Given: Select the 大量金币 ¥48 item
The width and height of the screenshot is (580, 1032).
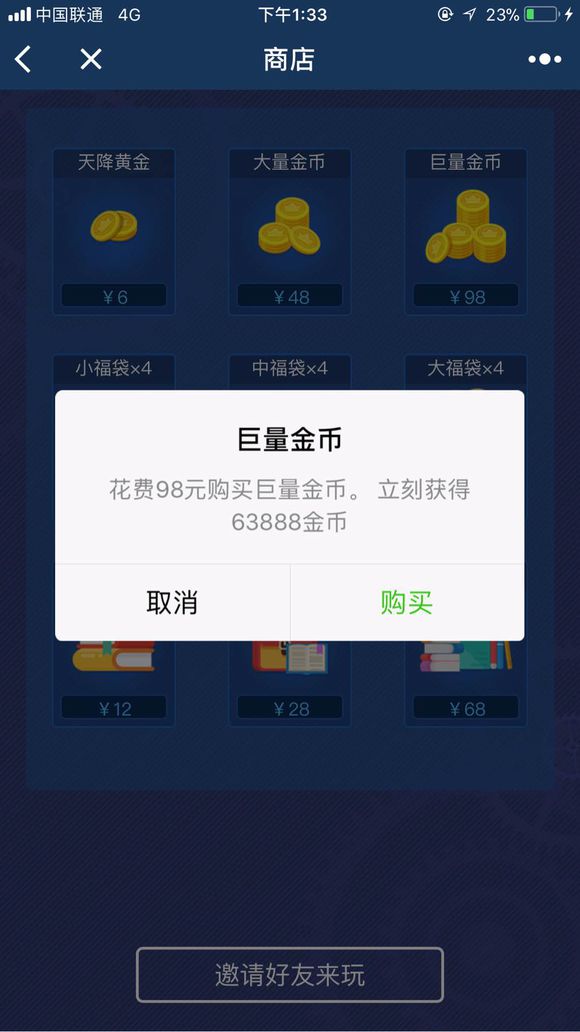Looking at the screenshot, I should click(x=290, y=232).
